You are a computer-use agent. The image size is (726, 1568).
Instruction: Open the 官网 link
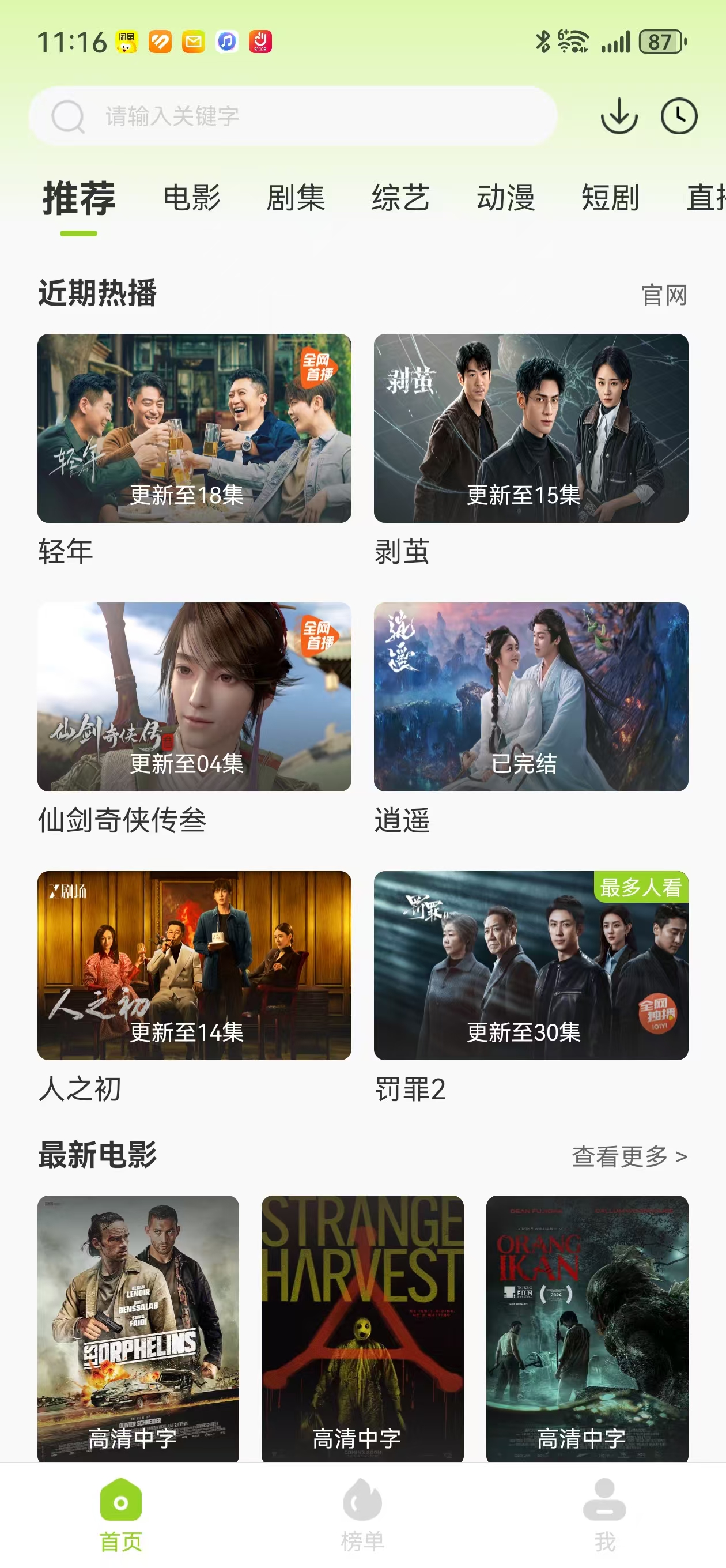pos(663,295)
